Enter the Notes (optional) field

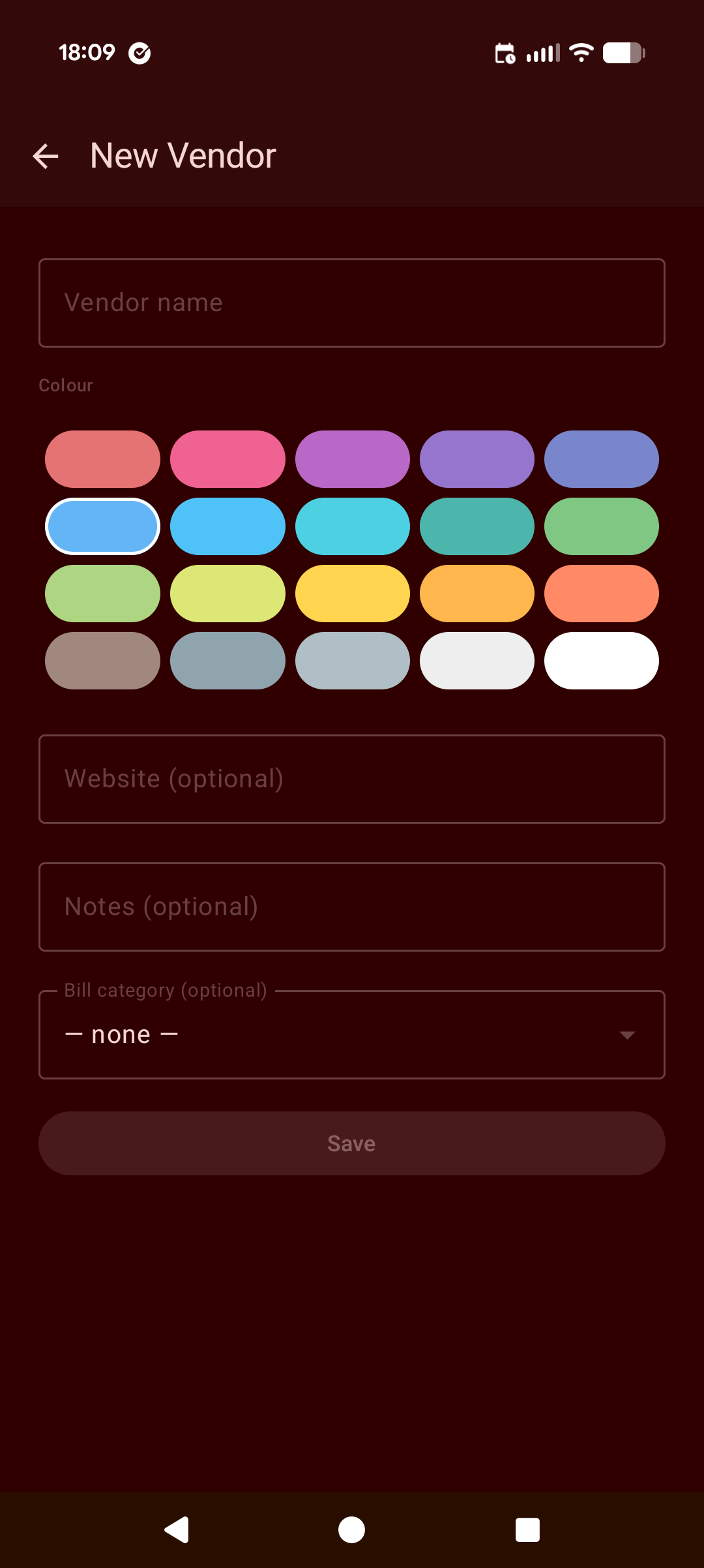352,907
